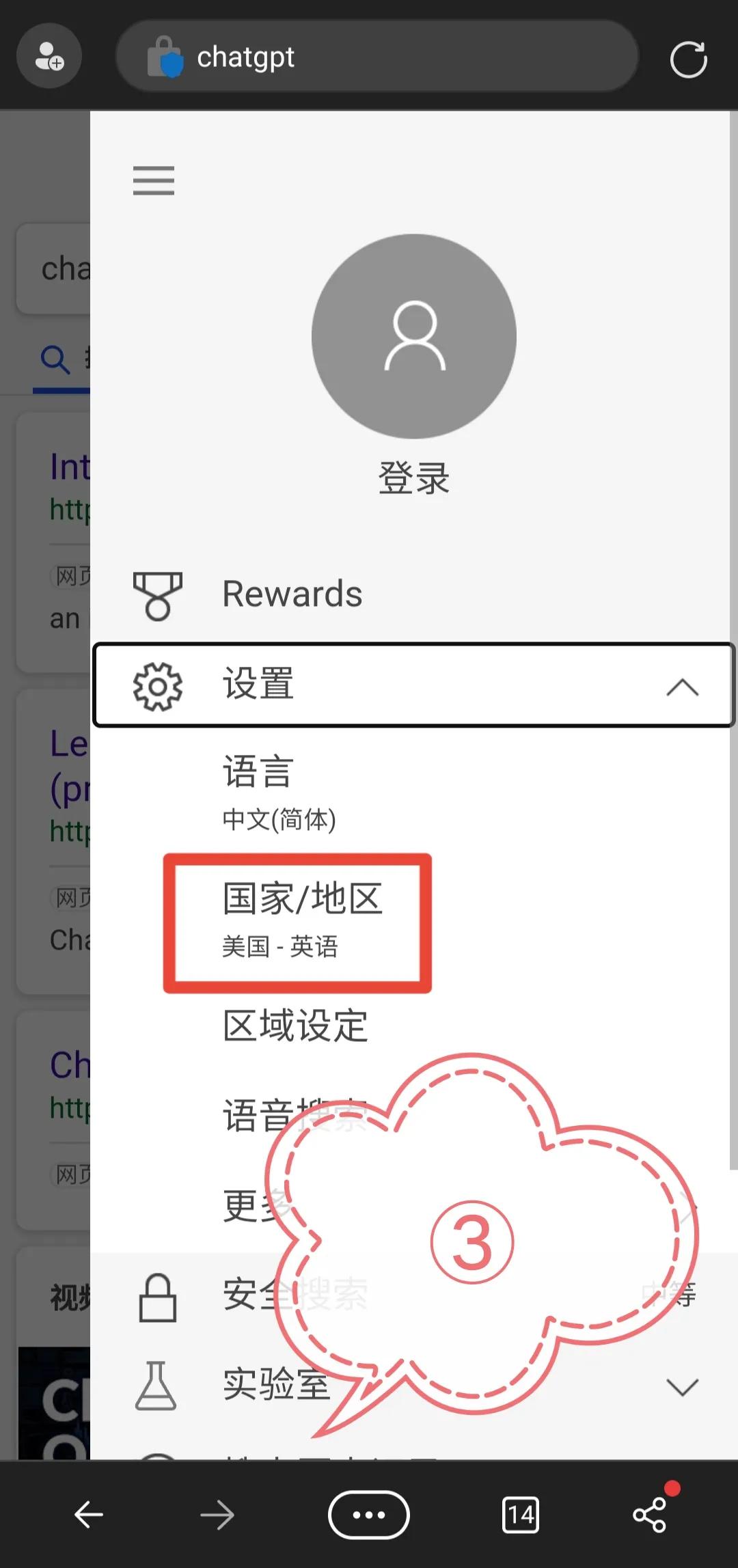The width and height of the screenshot is (738, 1568).
Task: Collapse the 设置 section
Action: (680, 687)
